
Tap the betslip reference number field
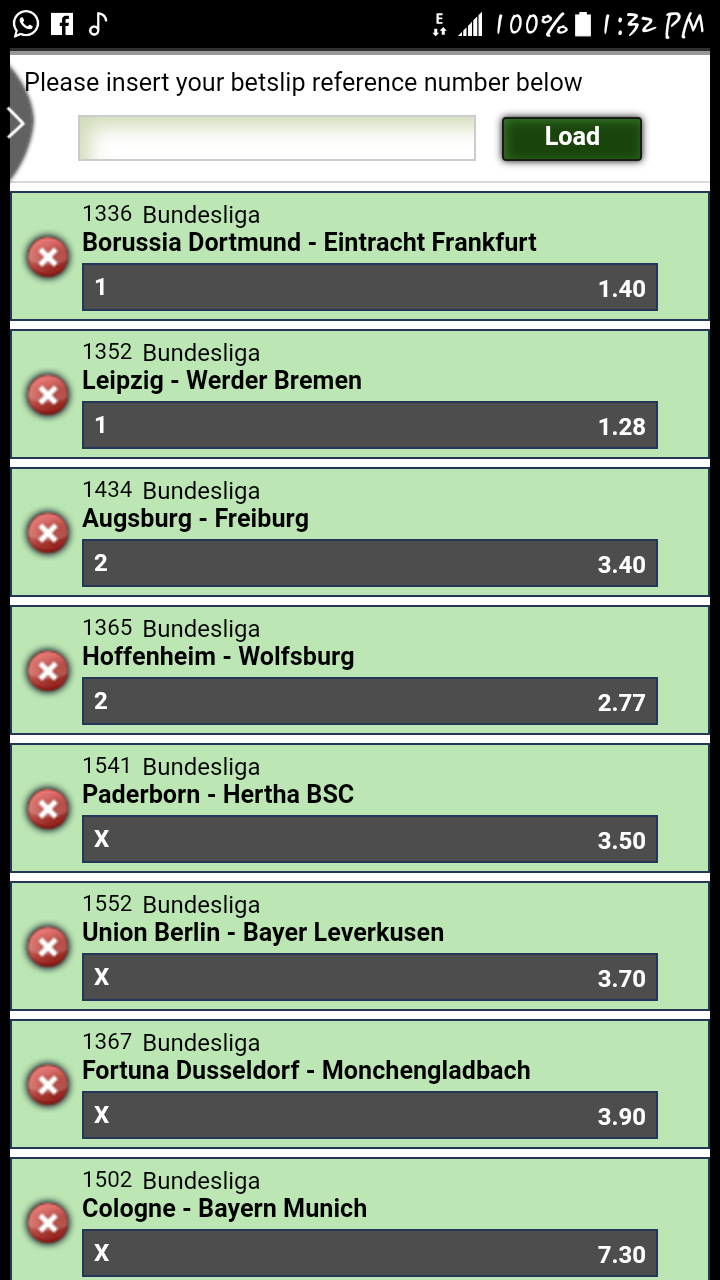coord(277,138)
